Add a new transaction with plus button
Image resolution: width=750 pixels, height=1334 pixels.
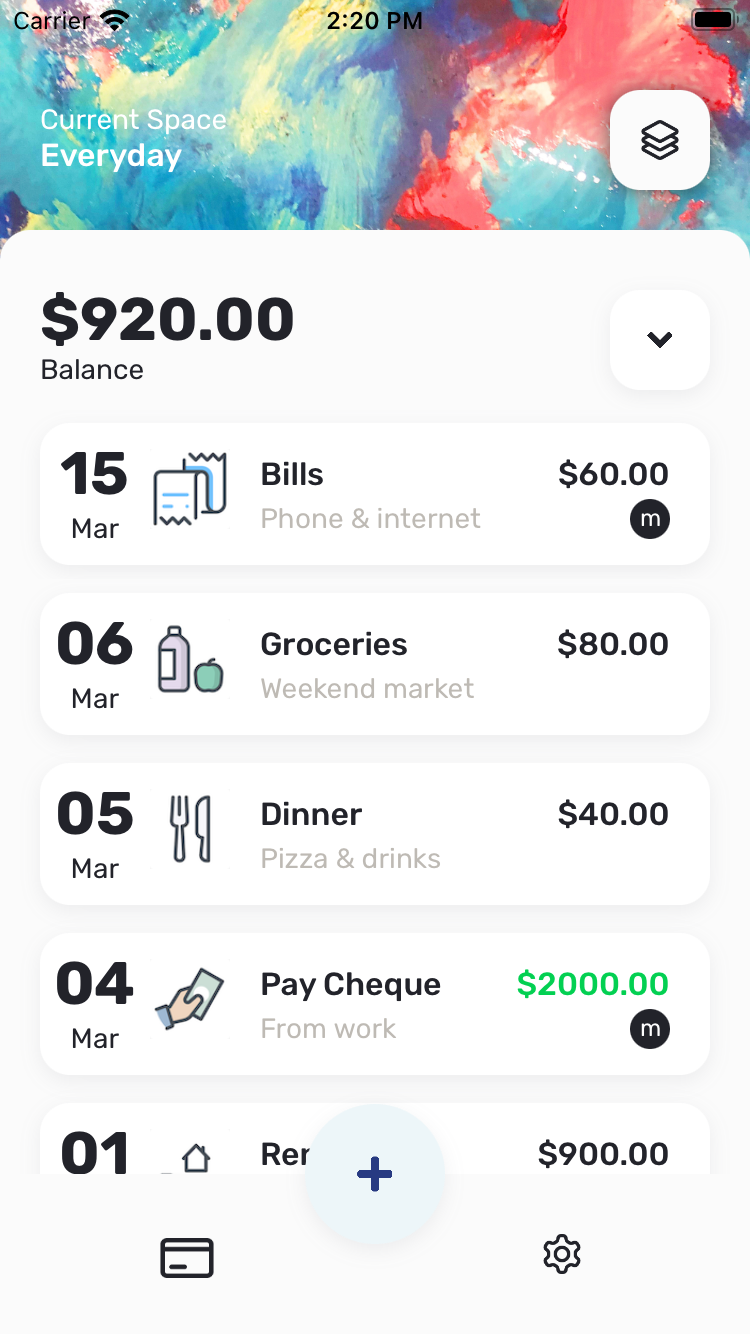pyautogui.click(x=375, y=1174)
